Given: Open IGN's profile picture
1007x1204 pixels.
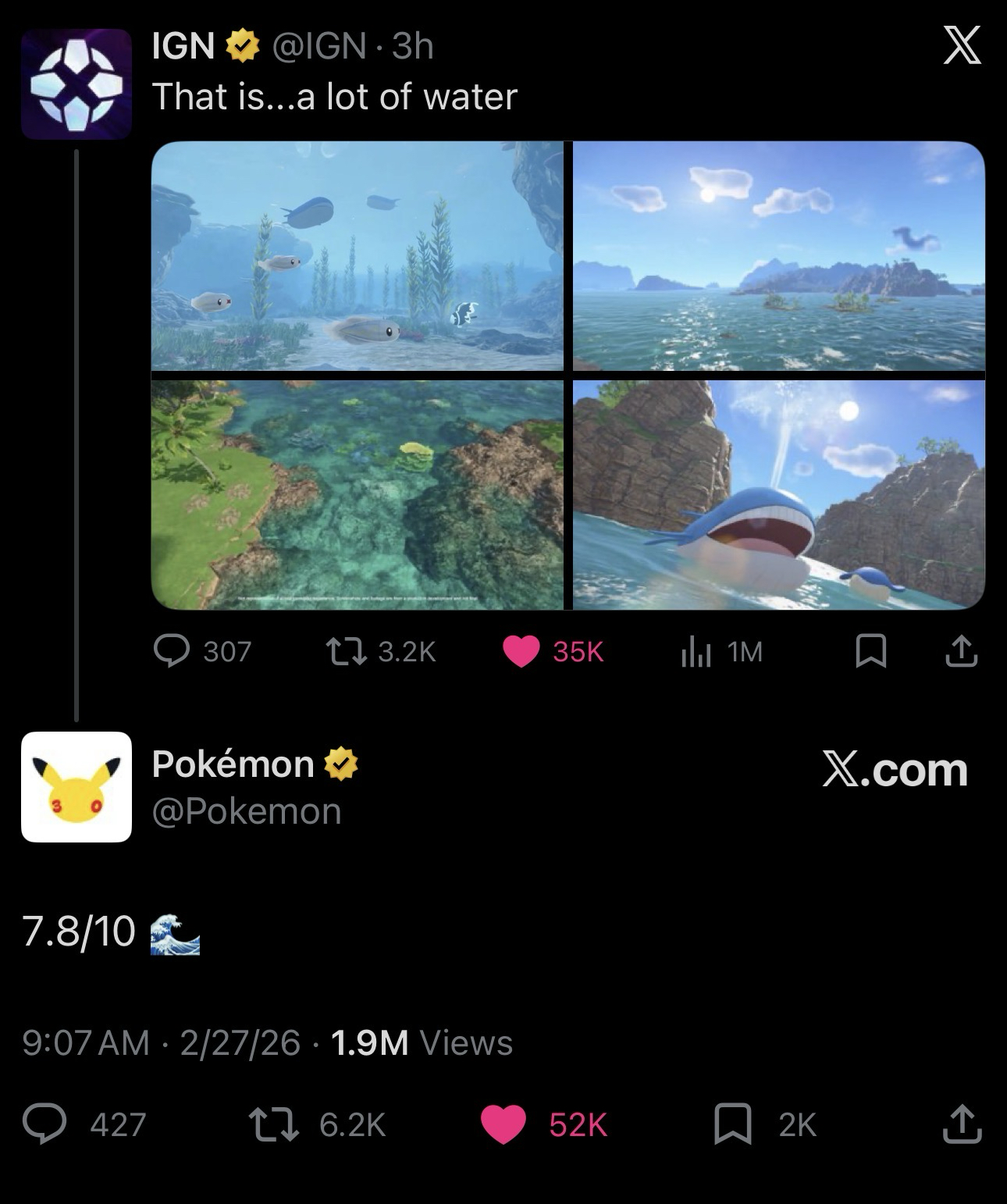Looking at the screenshot, I should [77, 84].
